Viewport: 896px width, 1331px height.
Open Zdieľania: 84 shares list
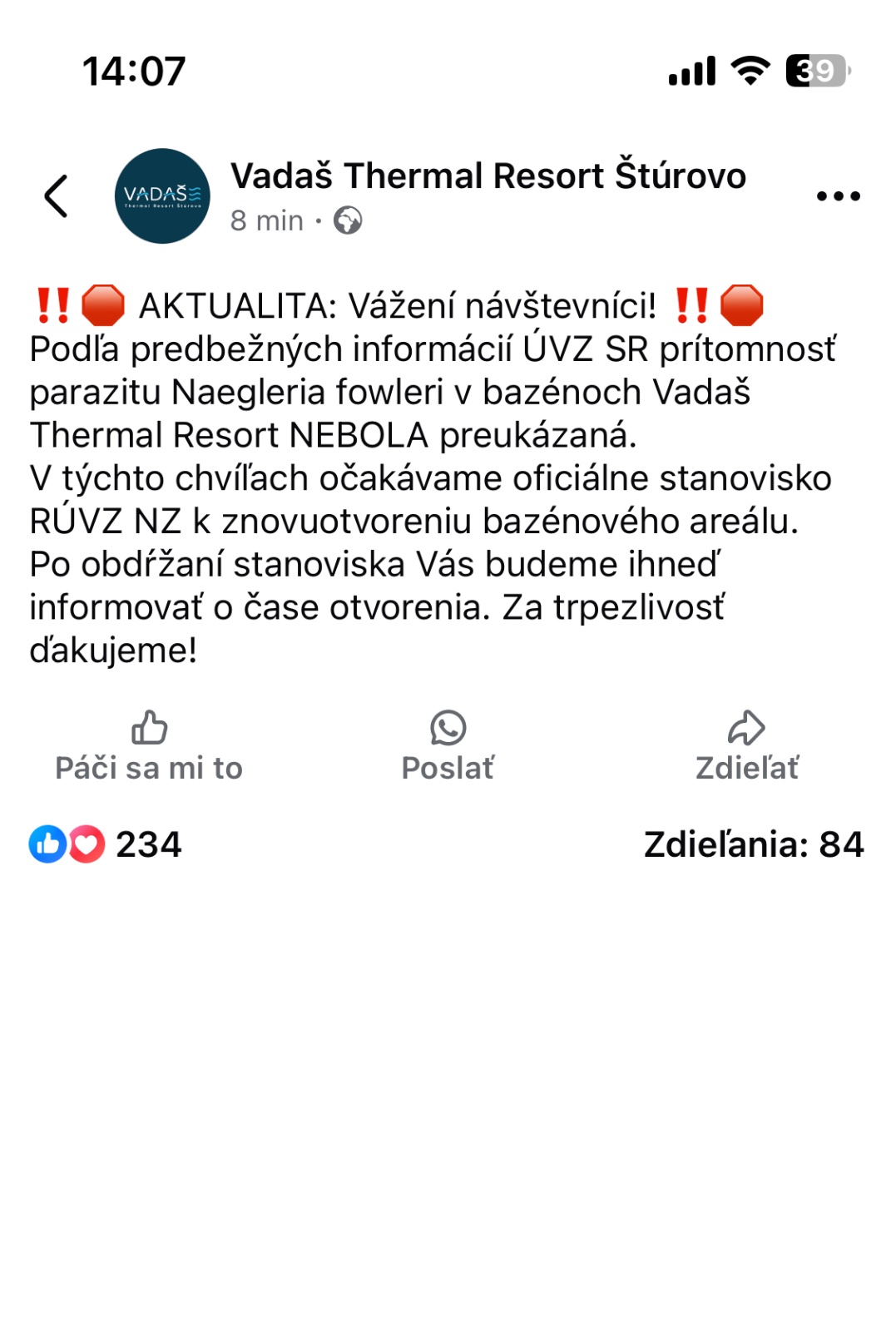click(x=753, y=844)
